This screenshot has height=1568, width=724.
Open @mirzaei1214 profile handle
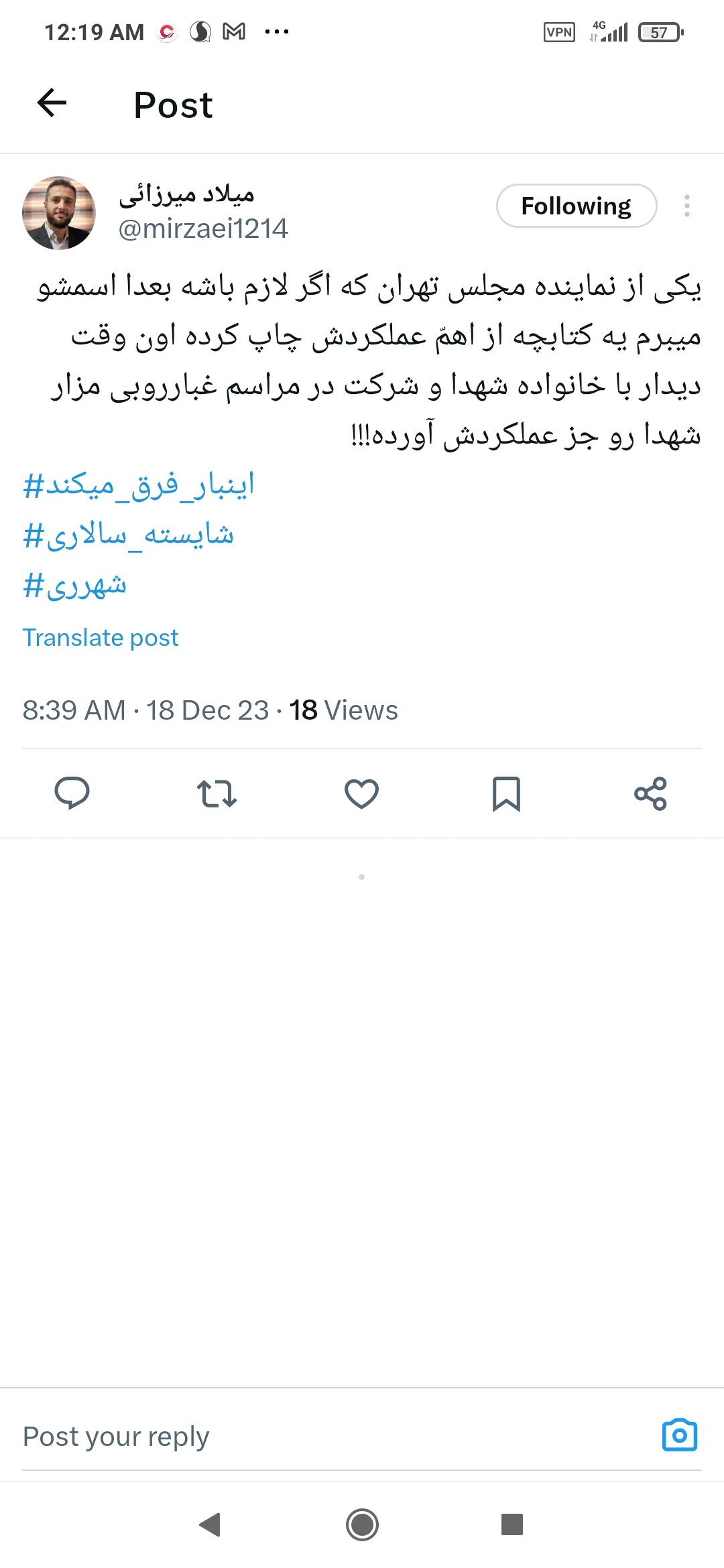click(x=203, y=228)
